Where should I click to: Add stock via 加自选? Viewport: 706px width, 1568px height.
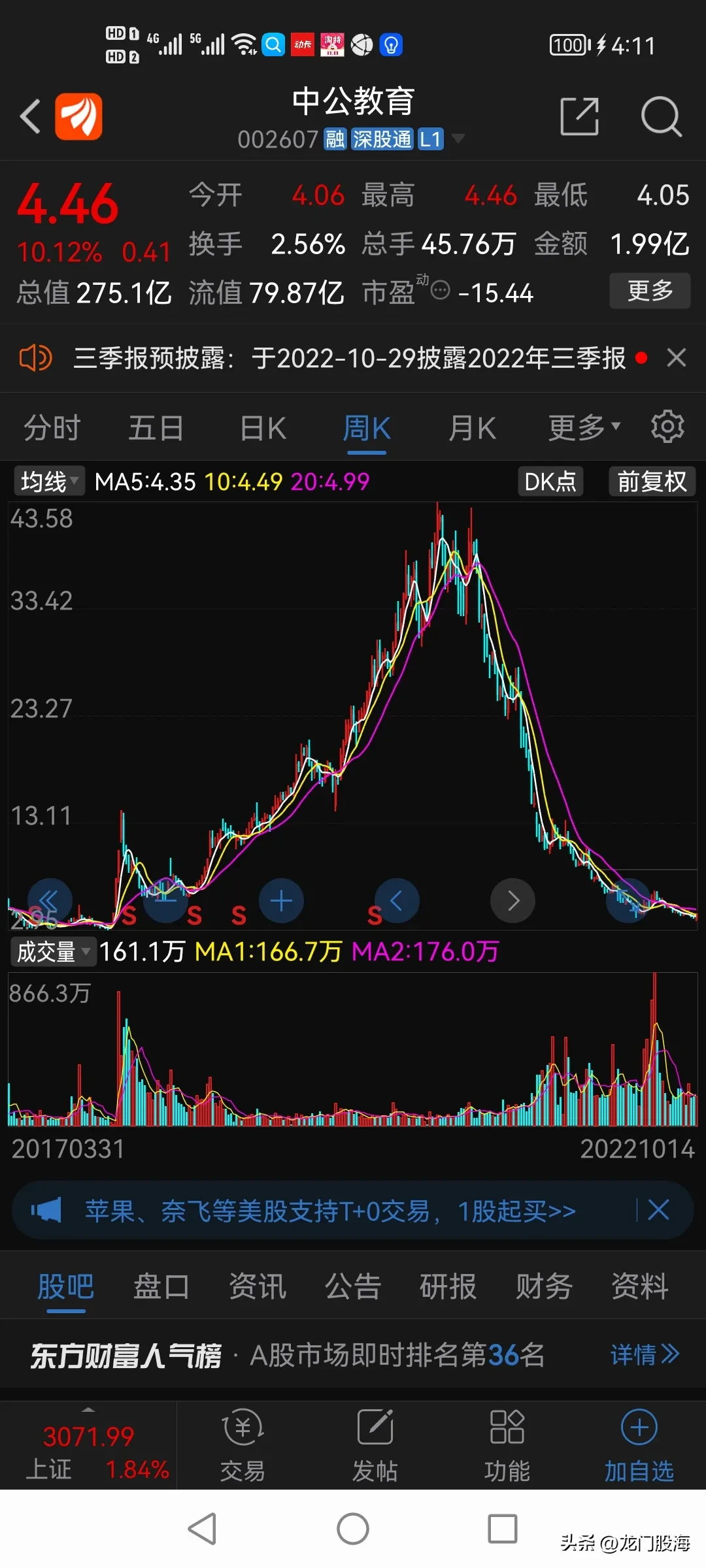tap(639, 1445)
